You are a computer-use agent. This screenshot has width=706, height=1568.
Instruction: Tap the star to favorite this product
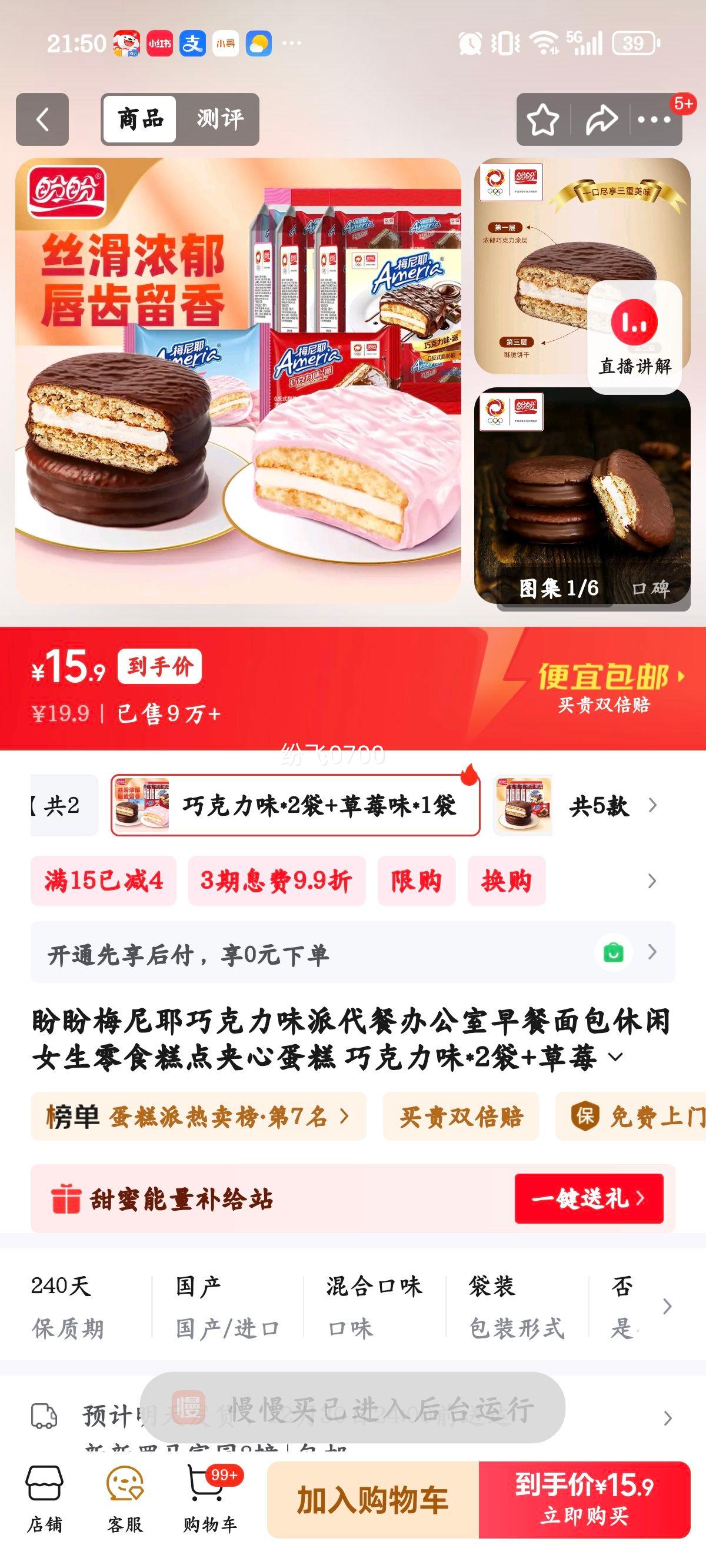click(x=544, y=119)
